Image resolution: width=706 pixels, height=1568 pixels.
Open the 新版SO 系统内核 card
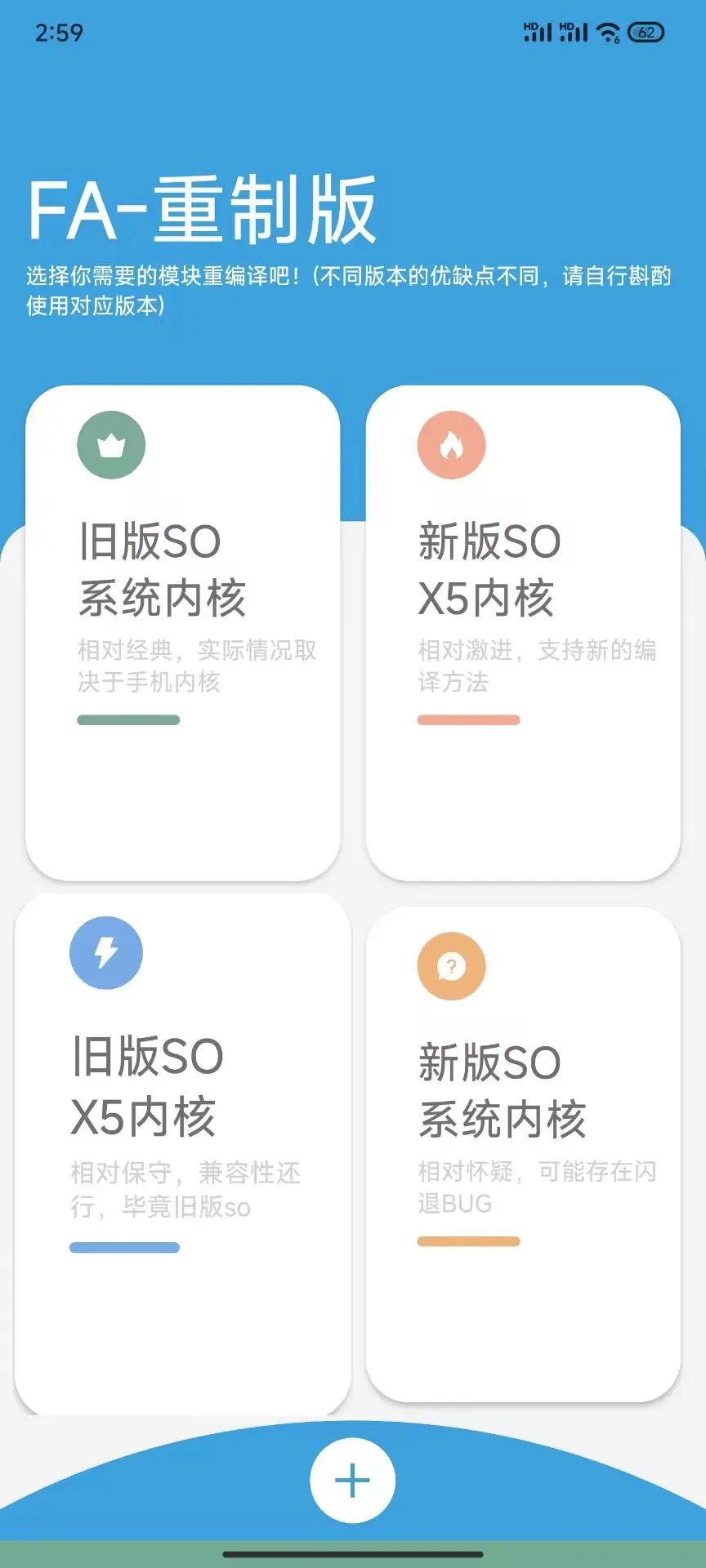tap(523, 1153)
